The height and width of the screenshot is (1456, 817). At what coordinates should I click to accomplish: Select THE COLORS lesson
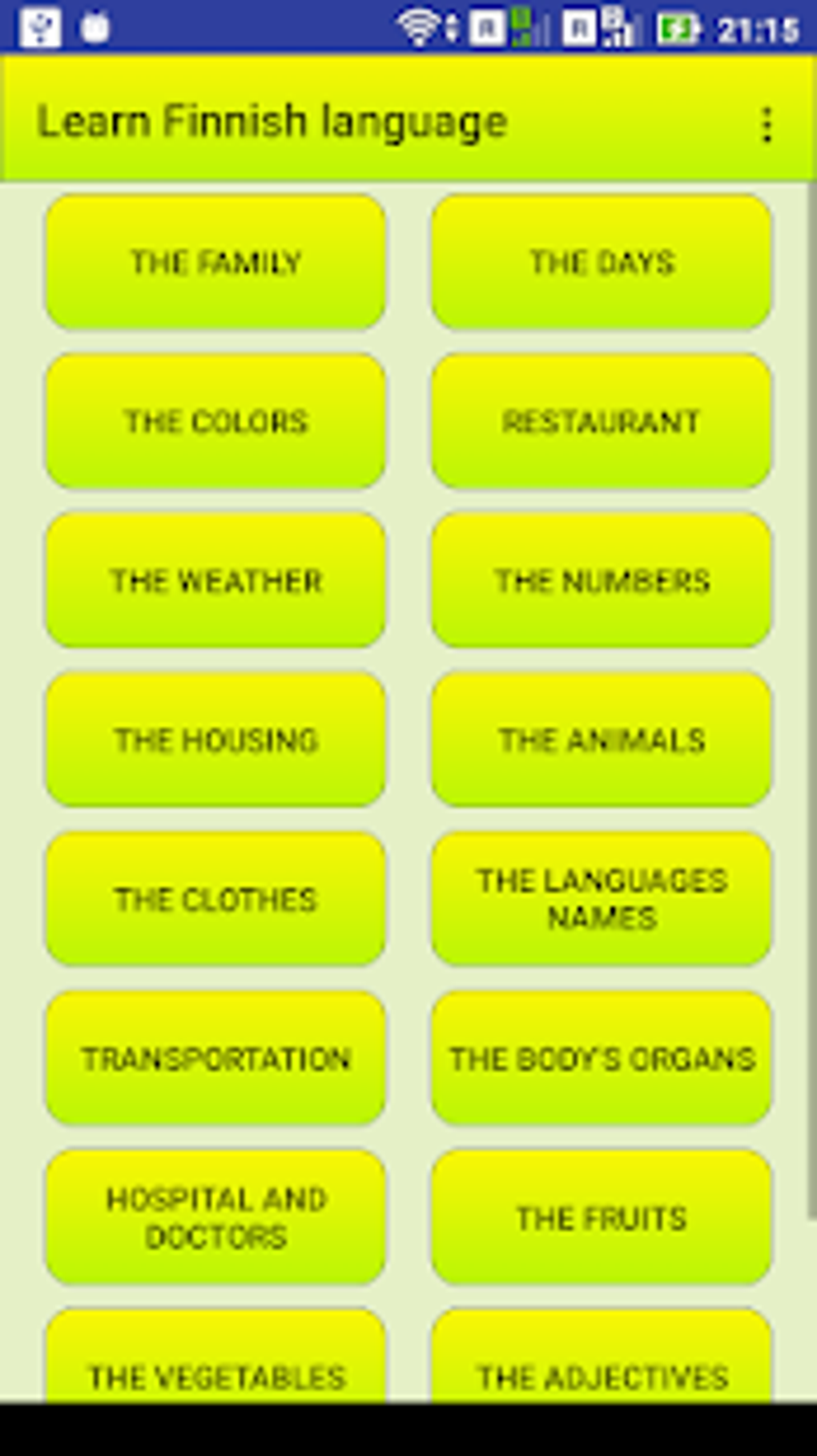click(x=215, y=421)
